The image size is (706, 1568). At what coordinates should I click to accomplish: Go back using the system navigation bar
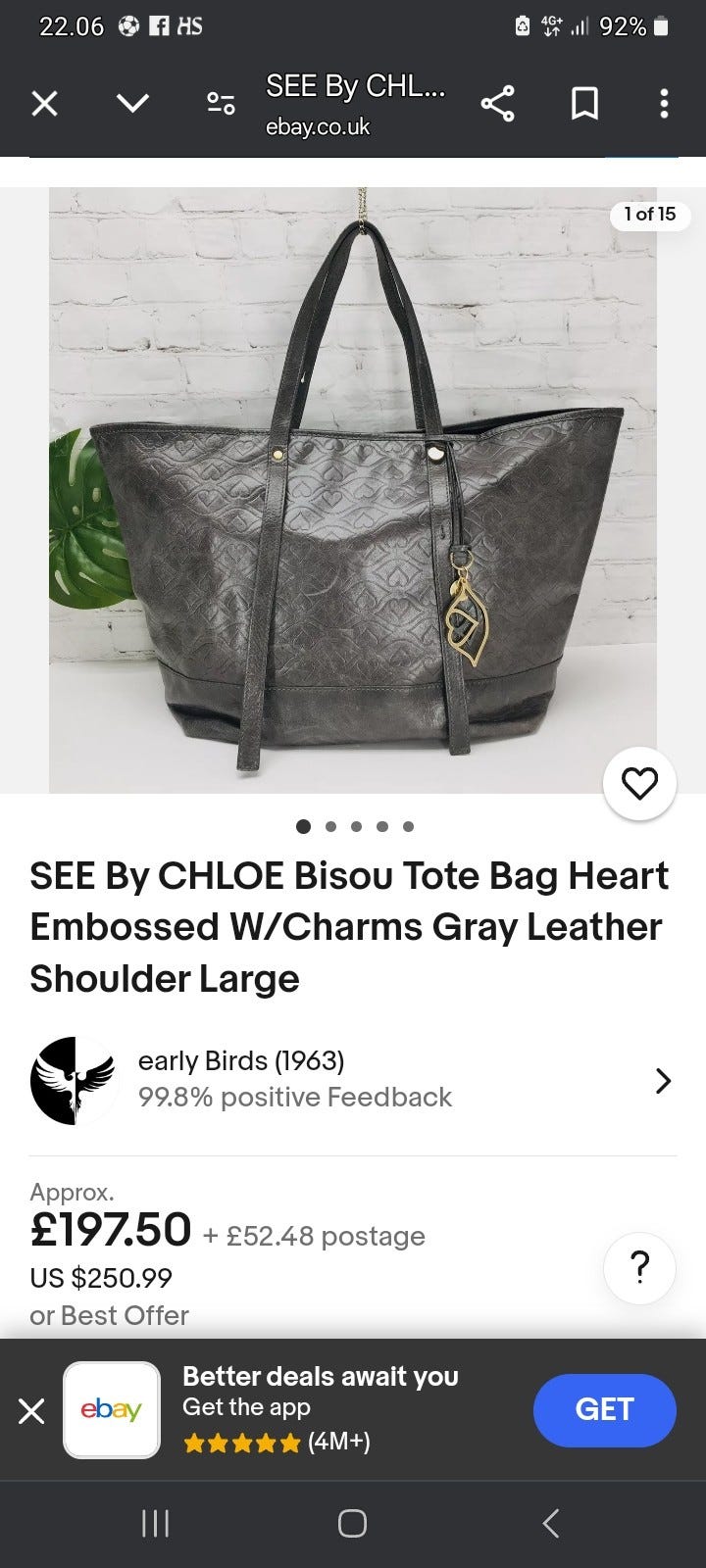(x=551, y=1523)
